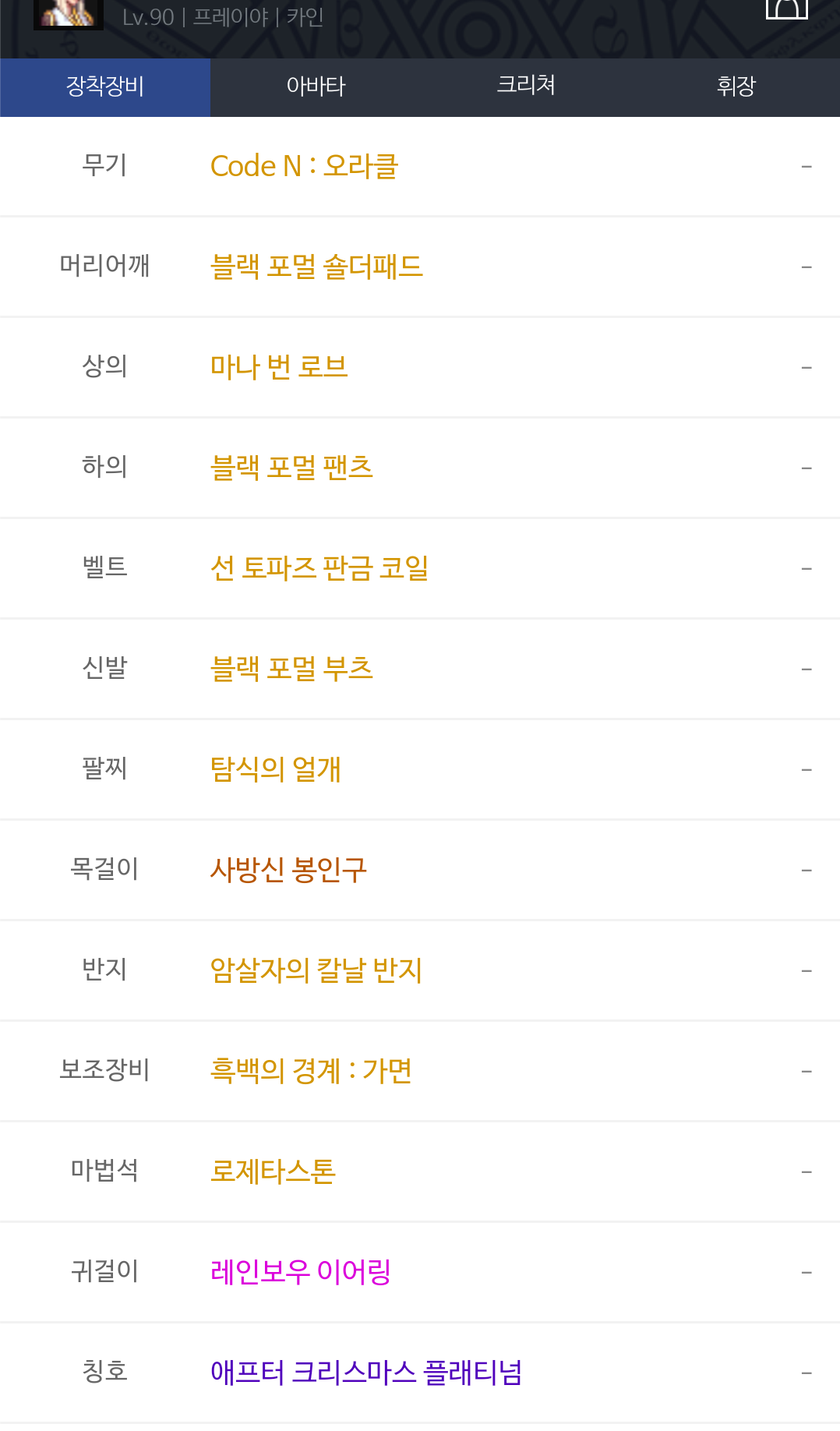View 레인보우 이어링 earring details
Screen dimensions: 840x1431
tap(301, 1272)
